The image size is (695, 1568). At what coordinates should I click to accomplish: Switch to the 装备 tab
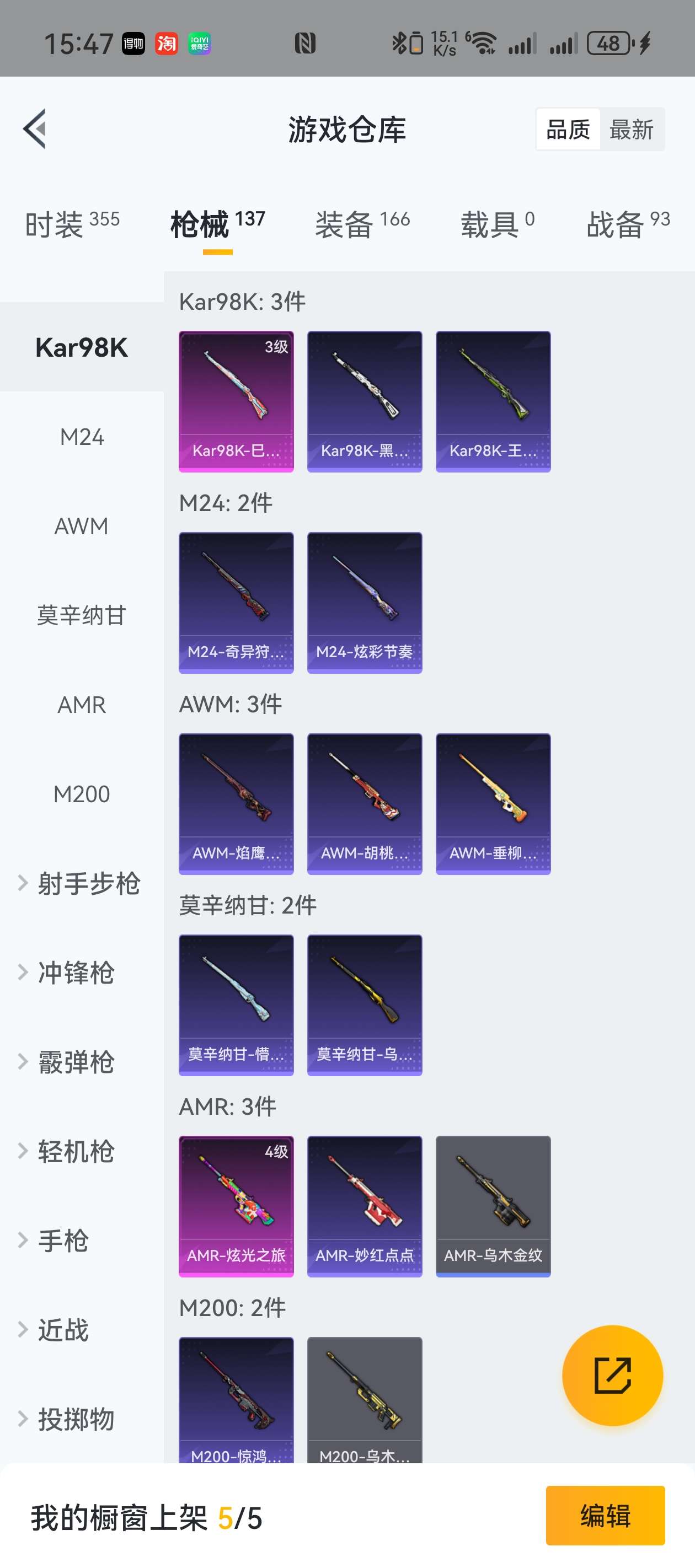pos(362,224)
